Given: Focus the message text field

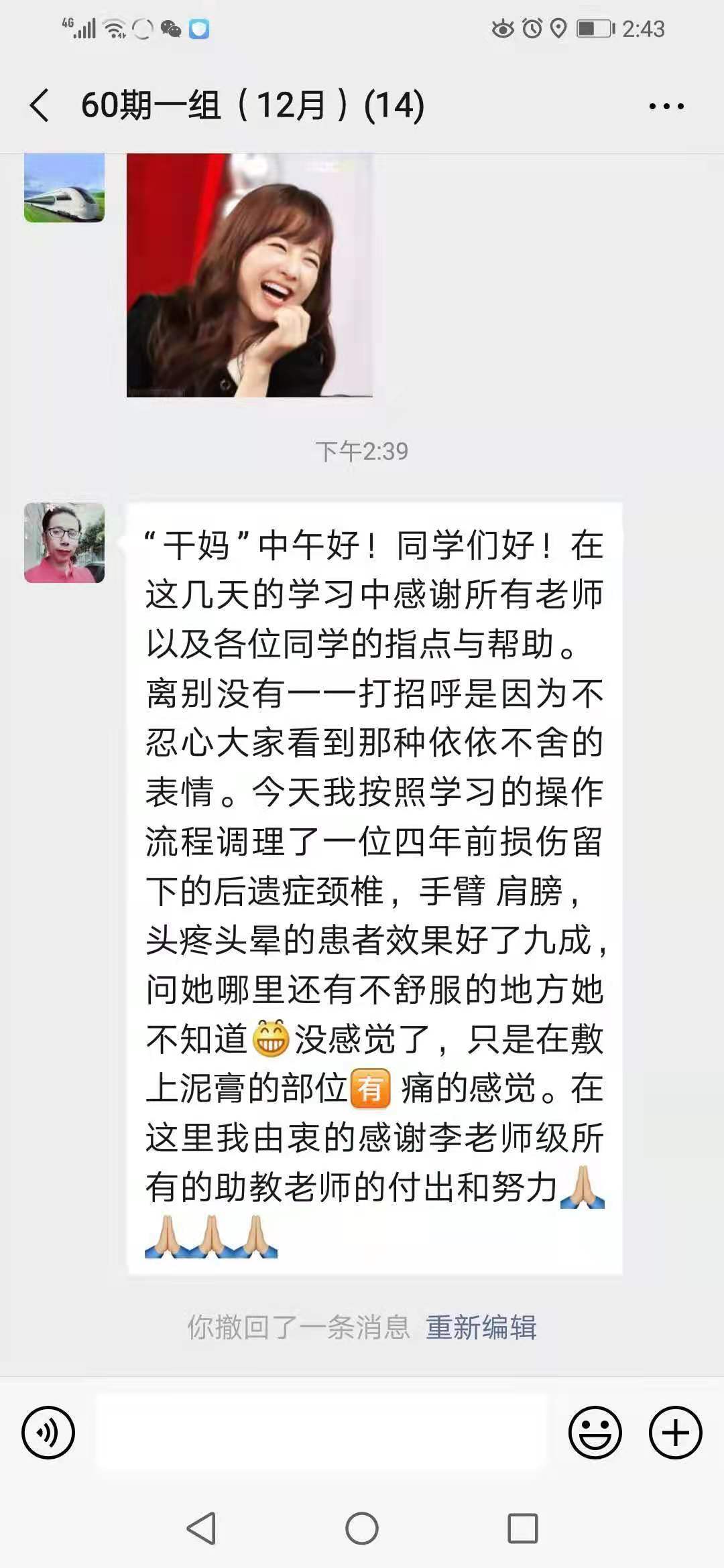Looking at the screenshot, I should (322, 1433).
